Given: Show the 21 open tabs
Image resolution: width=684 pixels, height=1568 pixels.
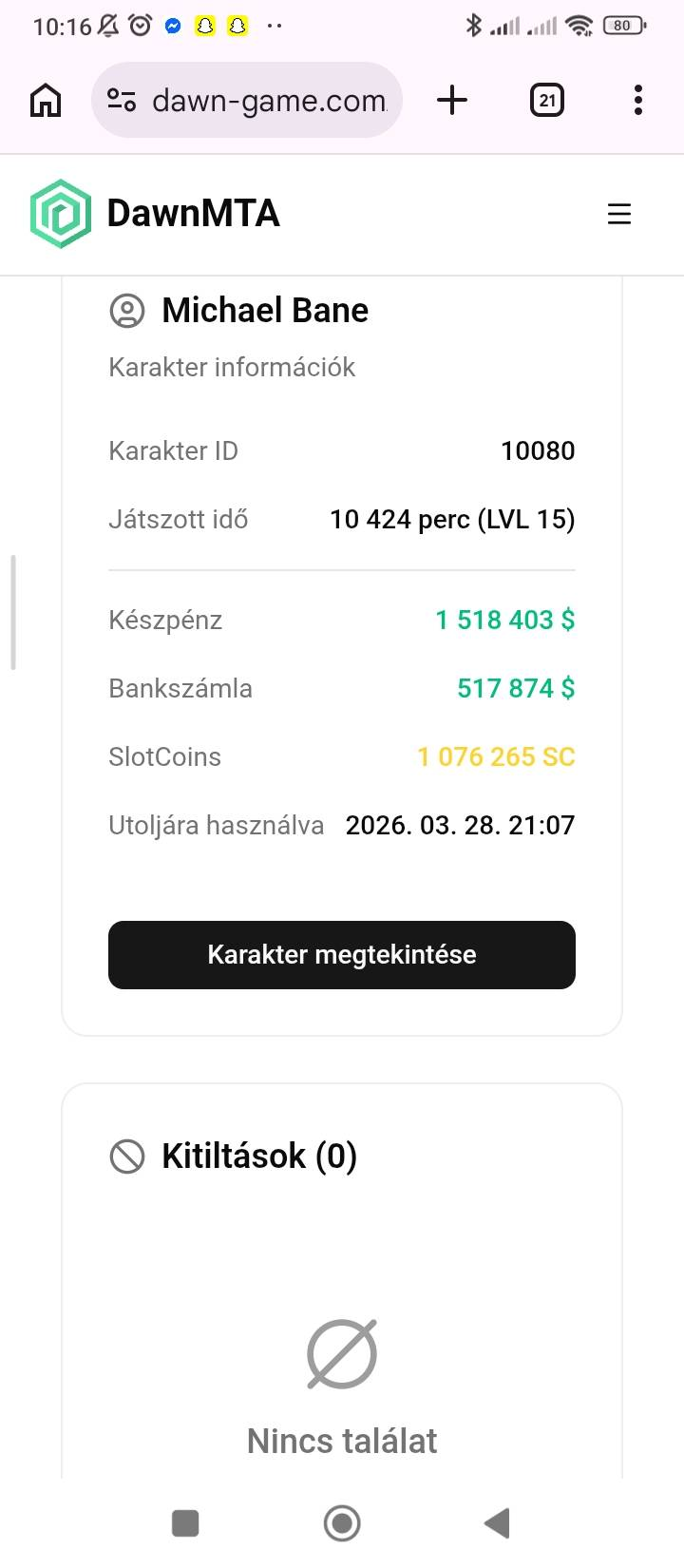Looking at the screenshot, I should click(x=546, y=100).
